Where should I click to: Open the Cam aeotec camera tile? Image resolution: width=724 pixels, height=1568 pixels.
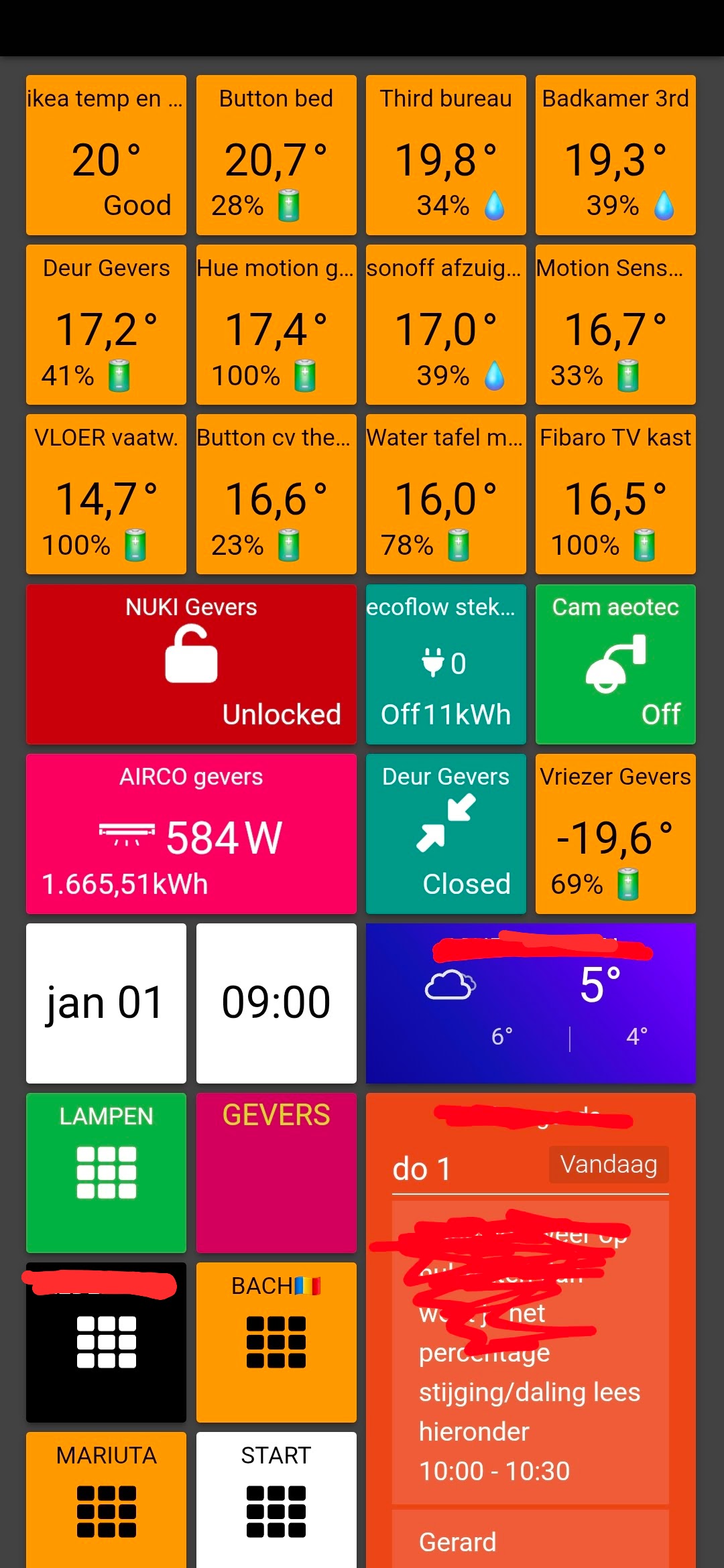pos(615,664)
